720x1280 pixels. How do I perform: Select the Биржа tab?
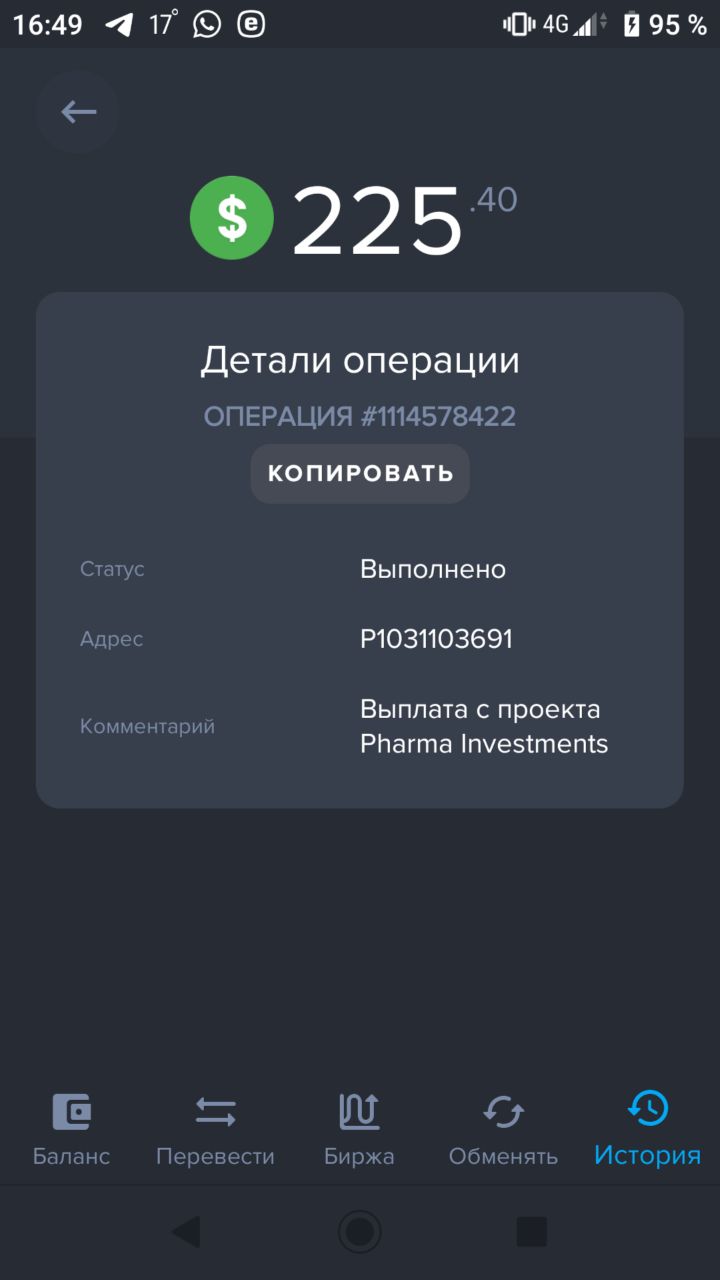click(x=359, y=1130)
